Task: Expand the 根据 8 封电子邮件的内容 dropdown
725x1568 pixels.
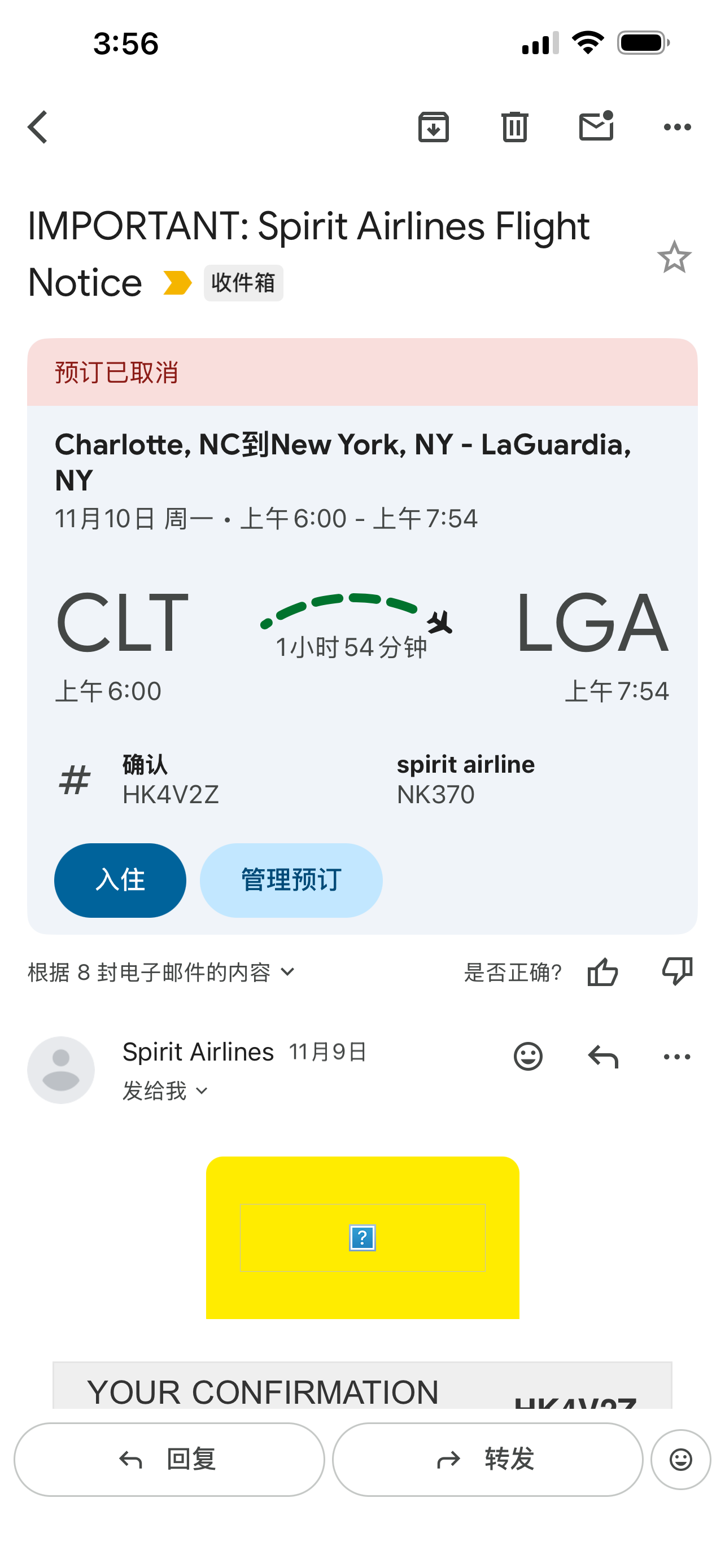Action: 161,972
